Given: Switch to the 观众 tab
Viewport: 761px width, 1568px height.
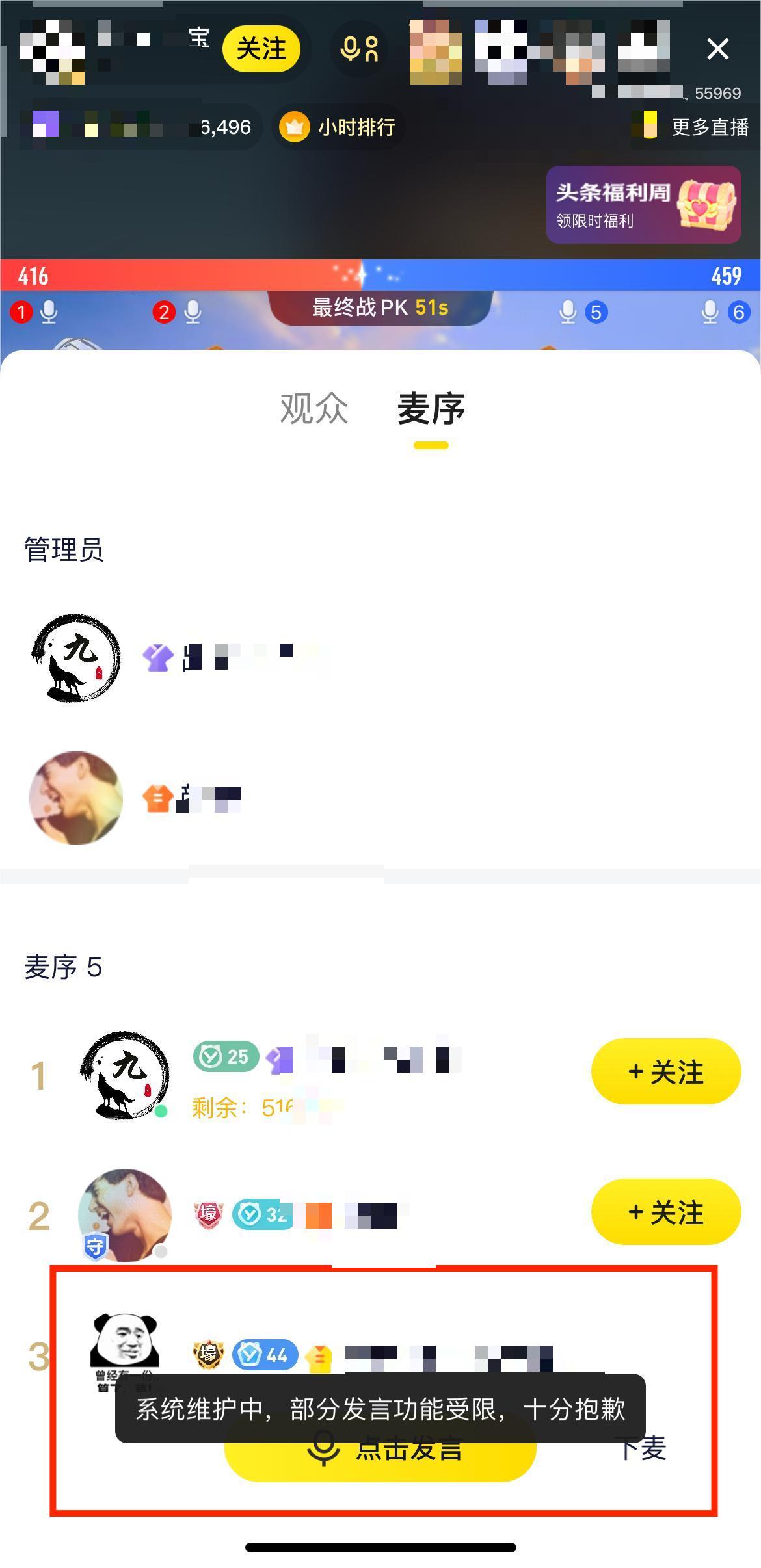Looking at the screenshot, I should pos(314,410).
